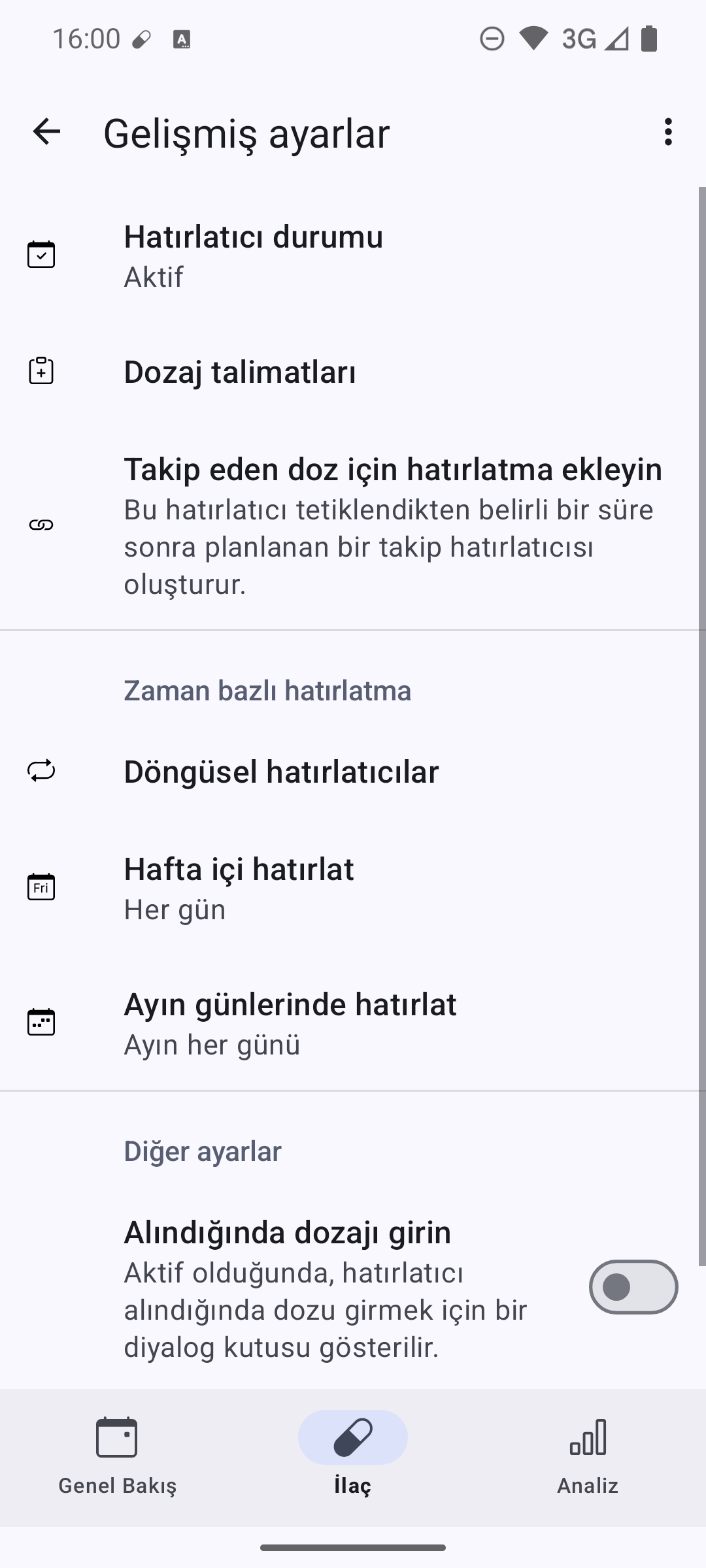Viewport: 706px width, 1568px height.
Task: Select Takip eden doz için hatırlatma ekleyin
Action: (x=353, y=525)
